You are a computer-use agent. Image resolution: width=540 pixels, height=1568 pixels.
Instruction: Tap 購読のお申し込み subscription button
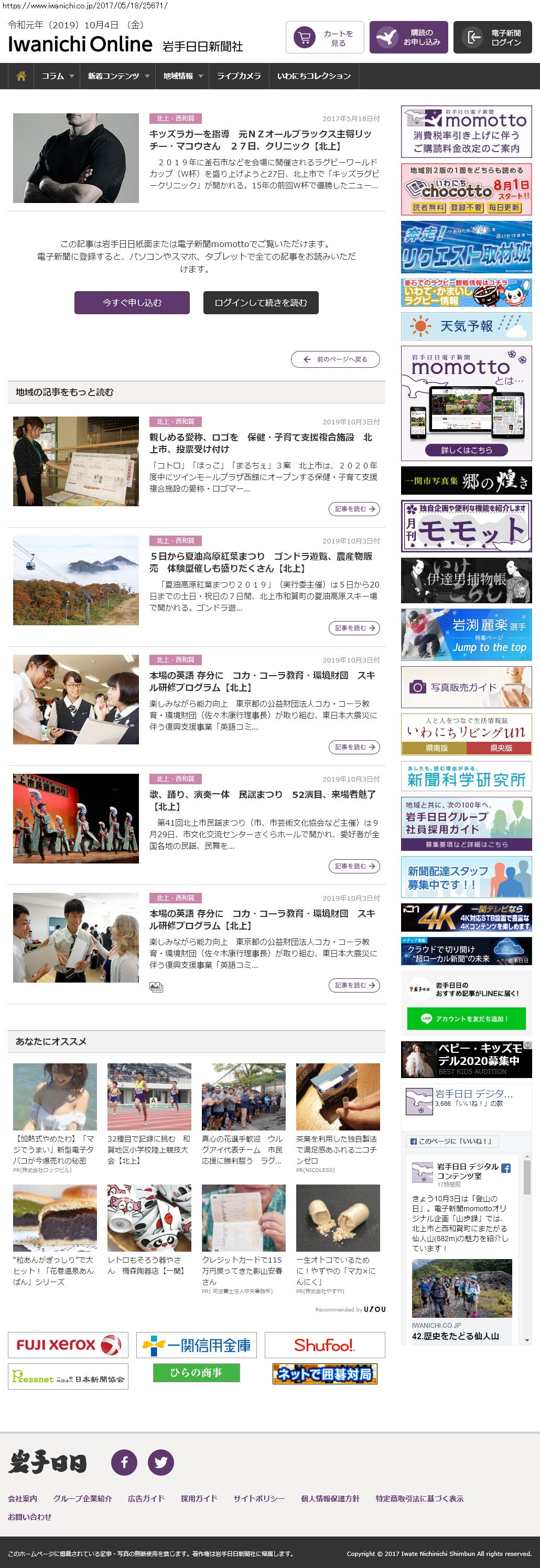(x=408, y=38)
